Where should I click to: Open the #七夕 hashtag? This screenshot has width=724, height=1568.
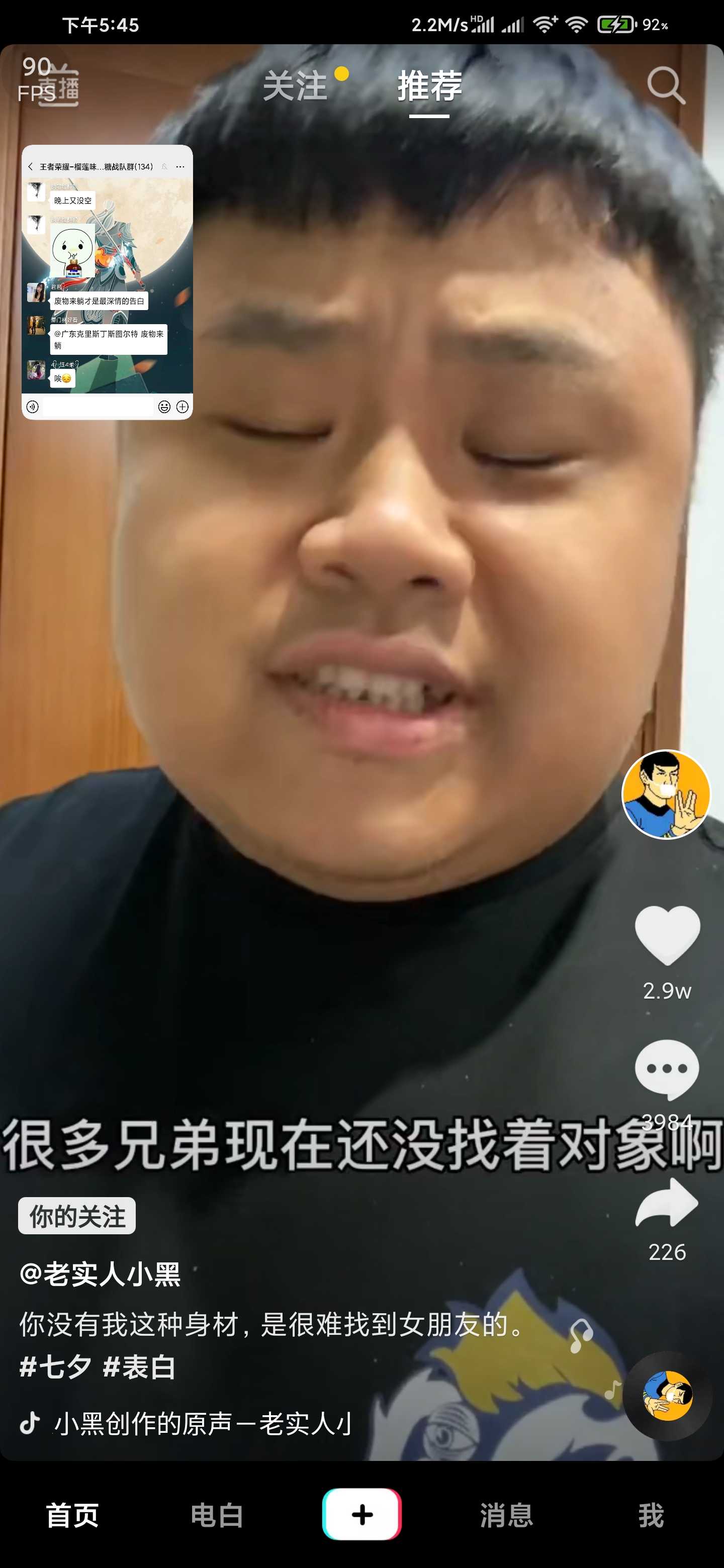click(x=55, y=1367)
